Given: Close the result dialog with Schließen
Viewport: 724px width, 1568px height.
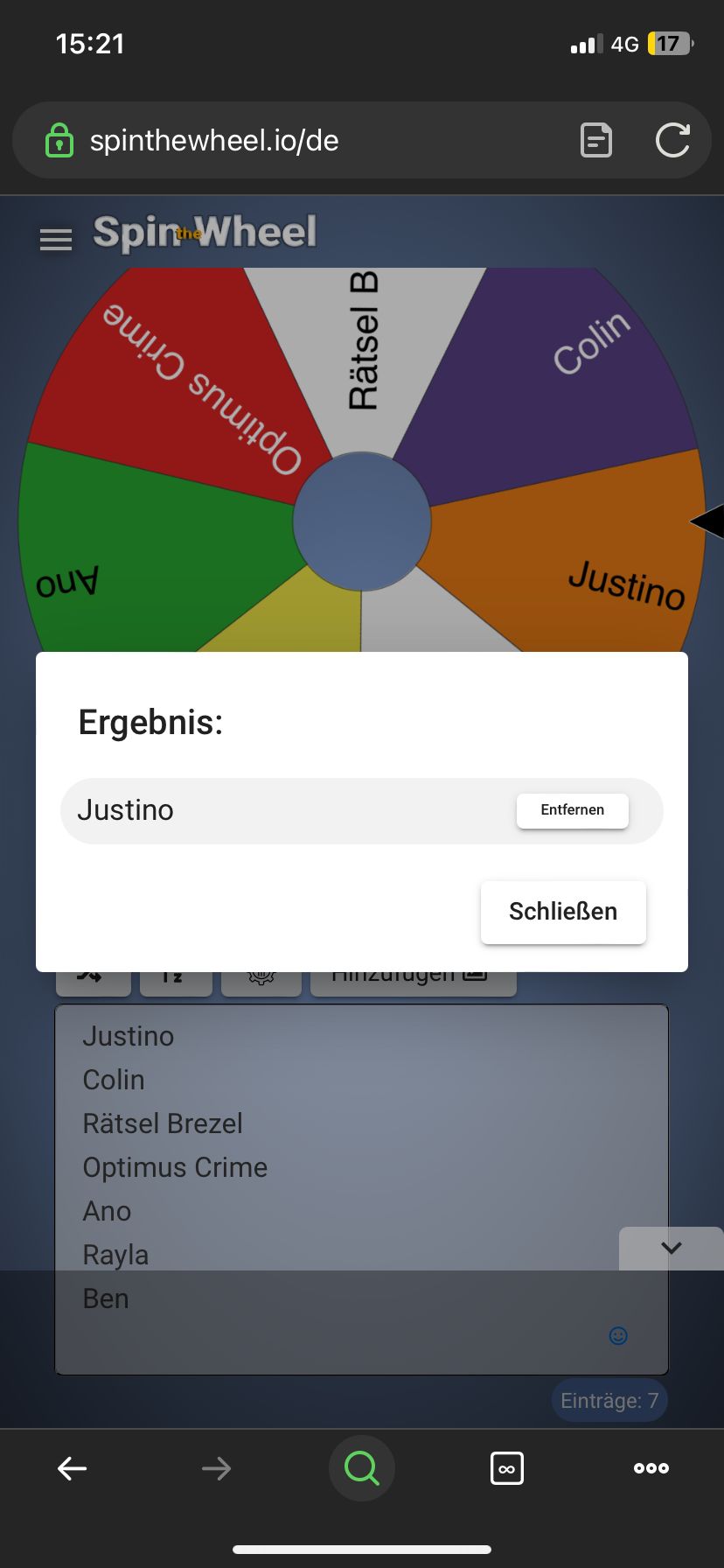Looking at the screenshot, I should click(563, 912).
